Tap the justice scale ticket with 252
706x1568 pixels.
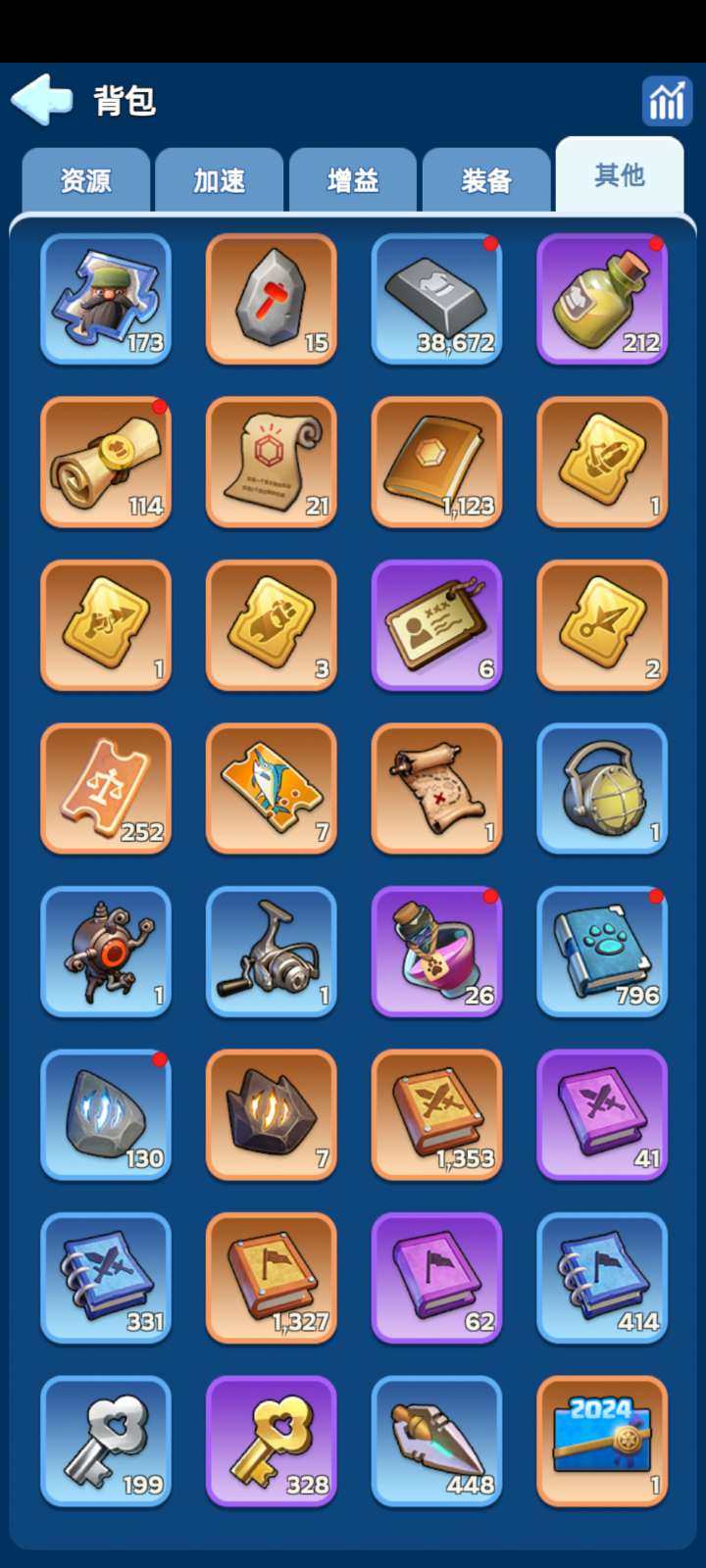pyautogui.click(x=106, y=788)
